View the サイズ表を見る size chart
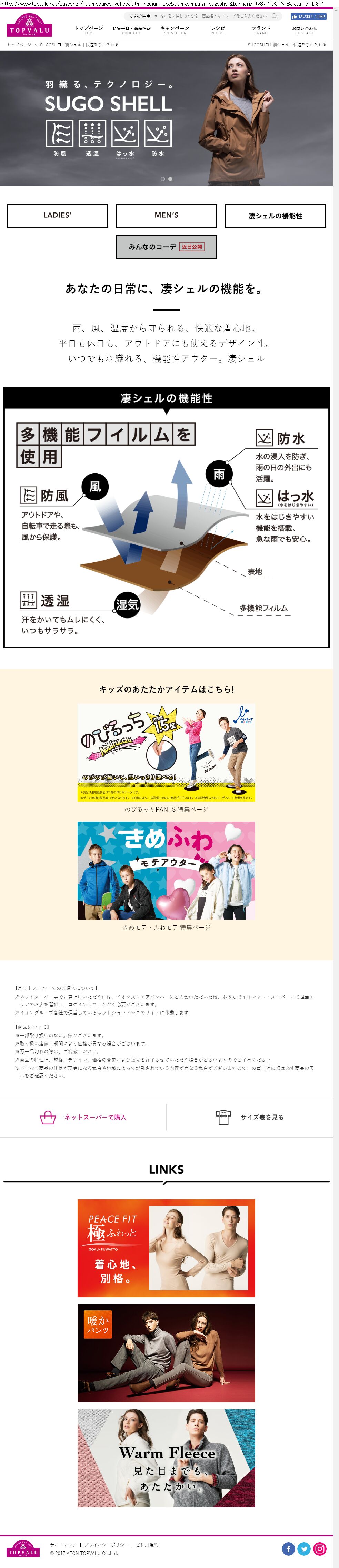 250,1117
